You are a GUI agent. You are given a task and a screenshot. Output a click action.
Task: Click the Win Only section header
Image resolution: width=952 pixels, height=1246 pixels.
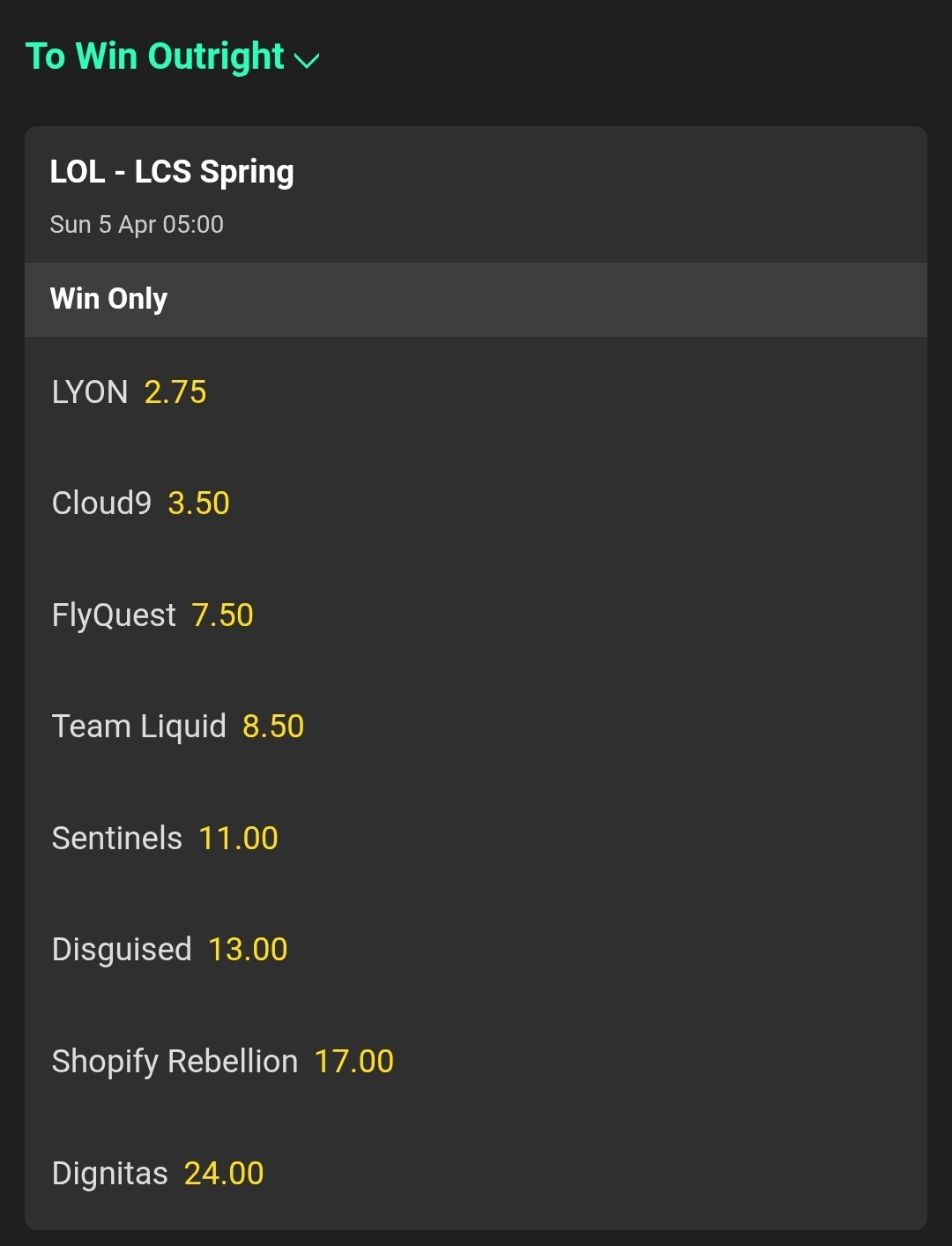point(108,299)
